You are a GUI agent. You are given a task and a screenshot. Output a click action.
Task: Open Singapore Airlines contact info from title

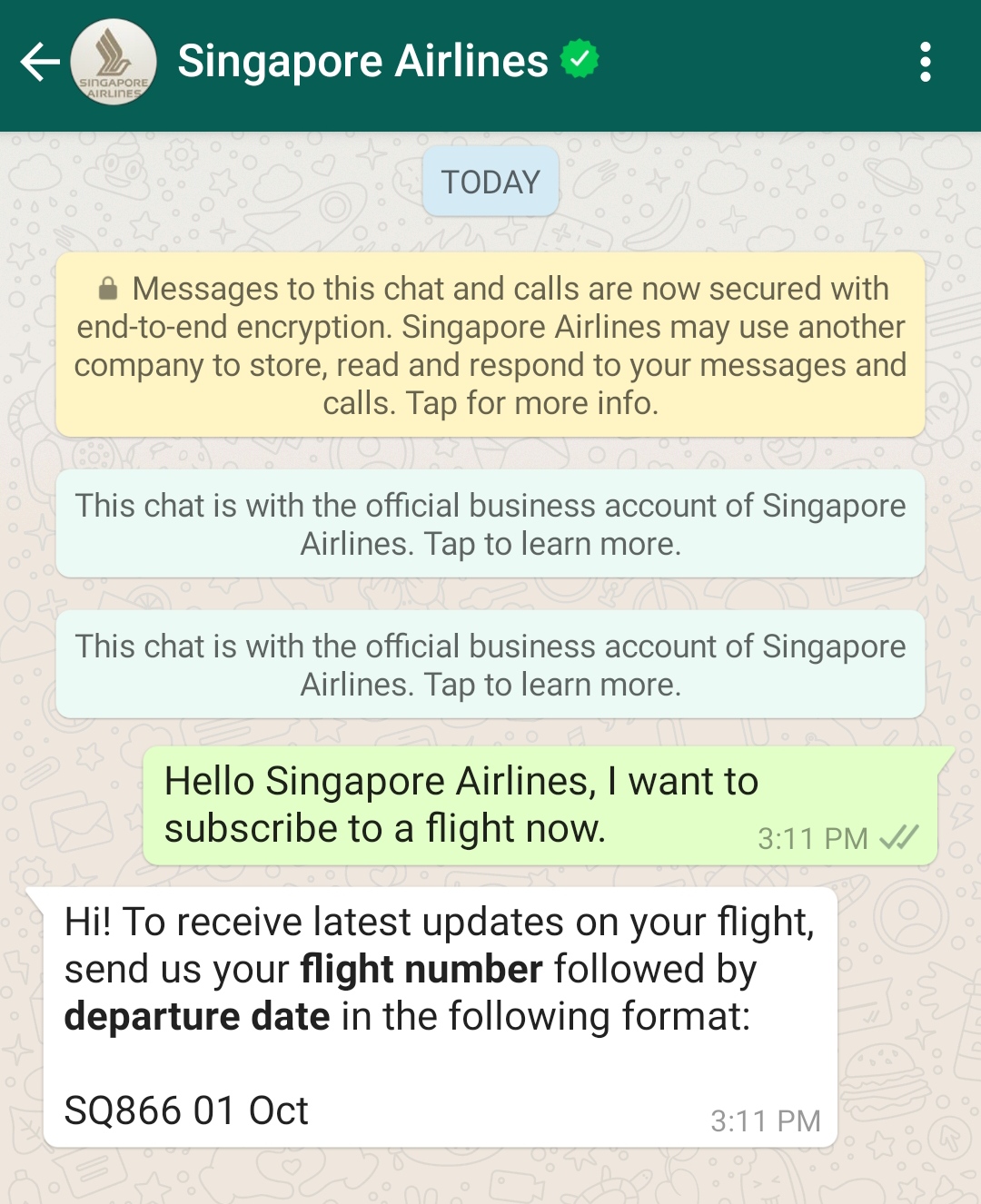(363, 62)
